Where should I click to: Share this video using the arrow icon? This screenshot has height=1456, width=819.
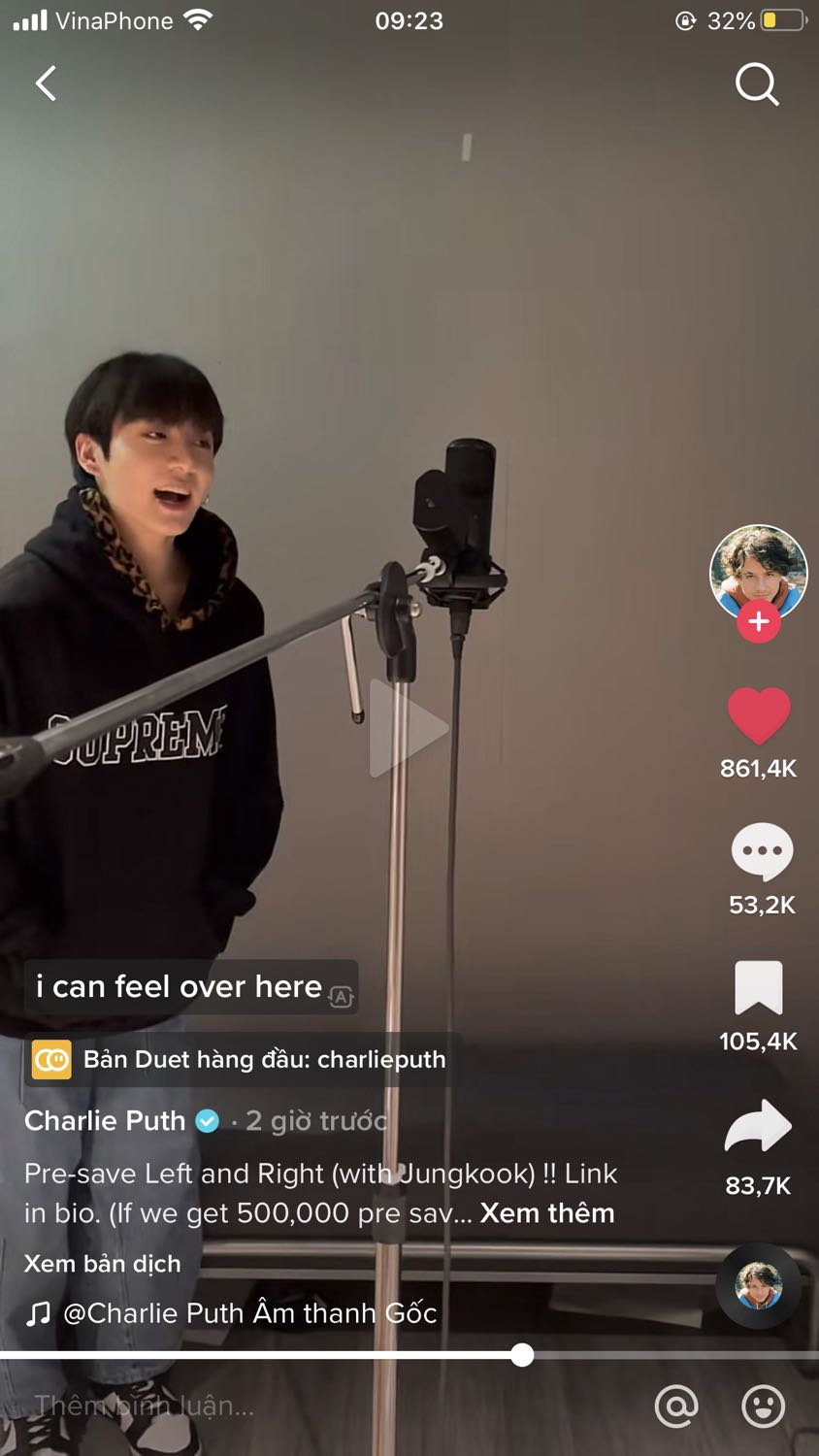758,1126
